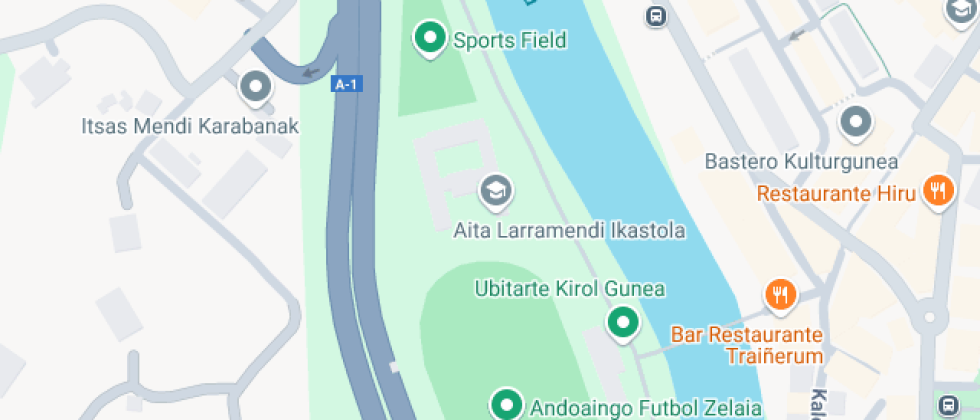Open Restaurante Hiru restaurant pin

tap(937, 190)
